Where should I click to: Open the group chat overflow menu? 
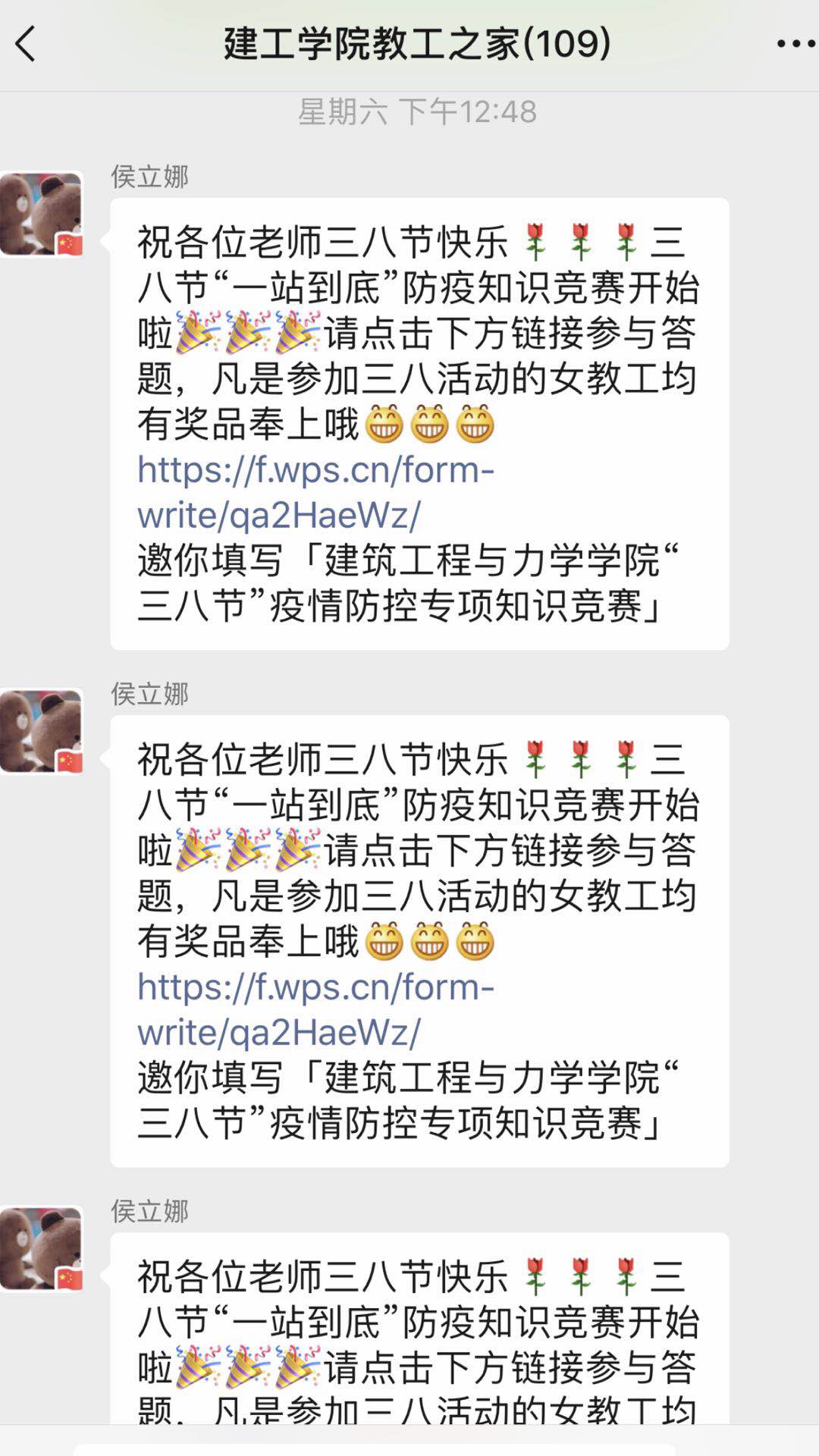point(795,44)
